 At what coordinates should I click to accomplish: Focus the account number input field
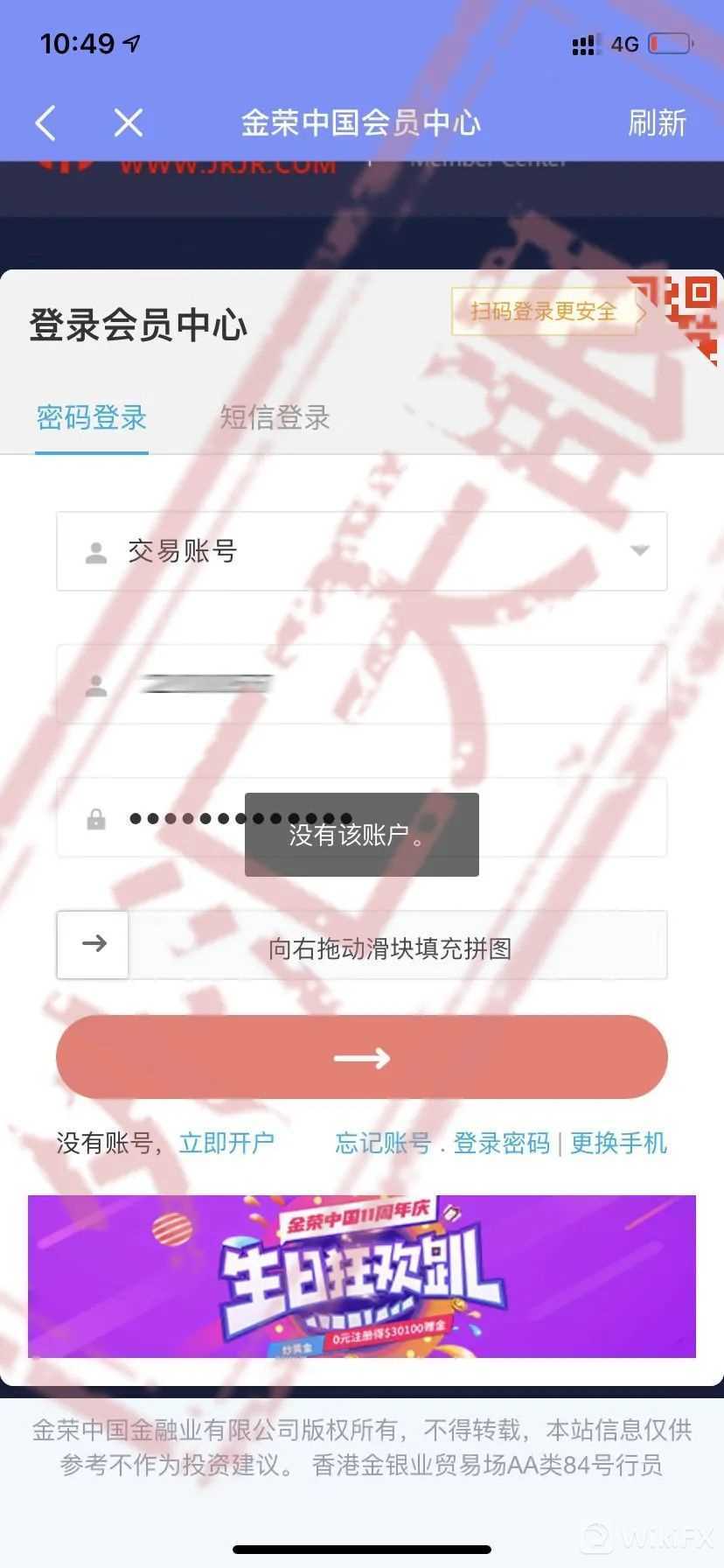[x=393, y=684]
